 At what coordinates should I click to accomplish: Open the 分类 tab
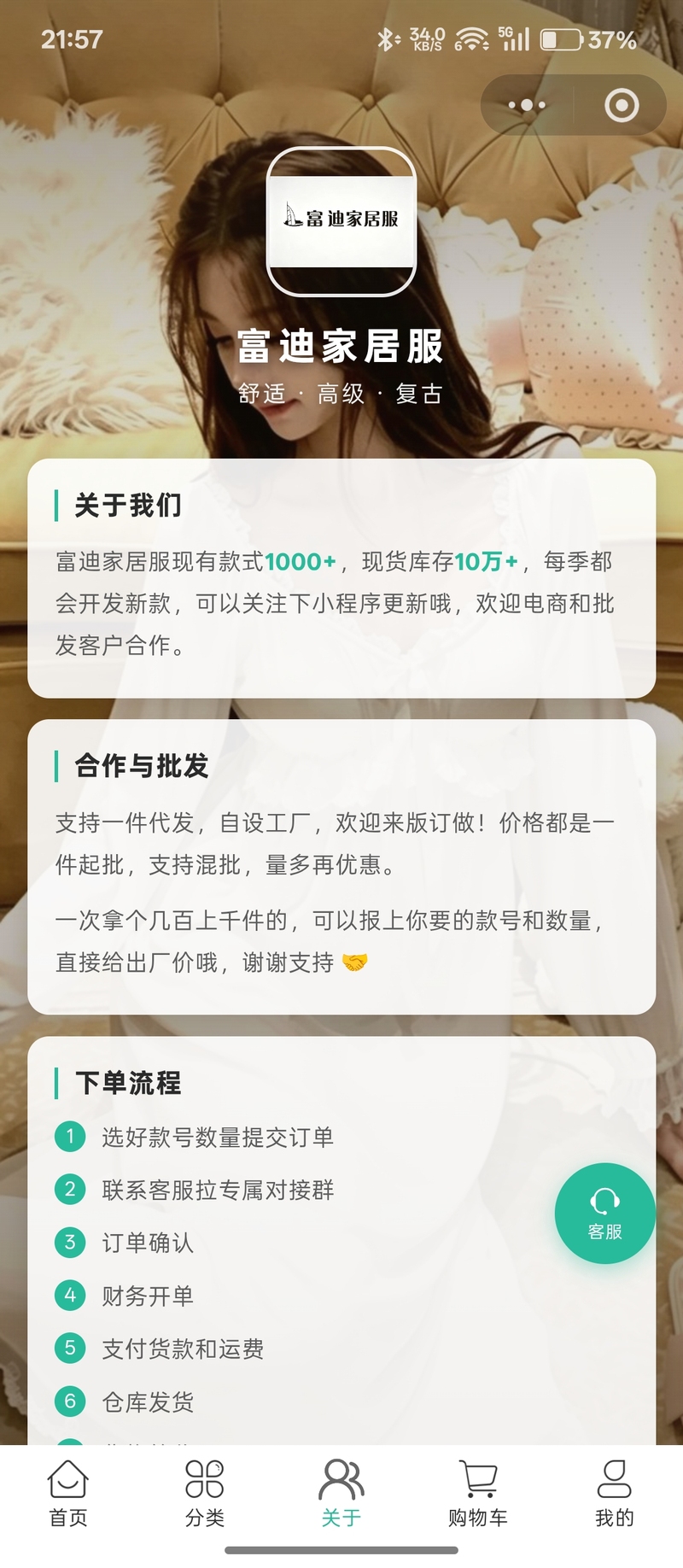pos(205,1494)
